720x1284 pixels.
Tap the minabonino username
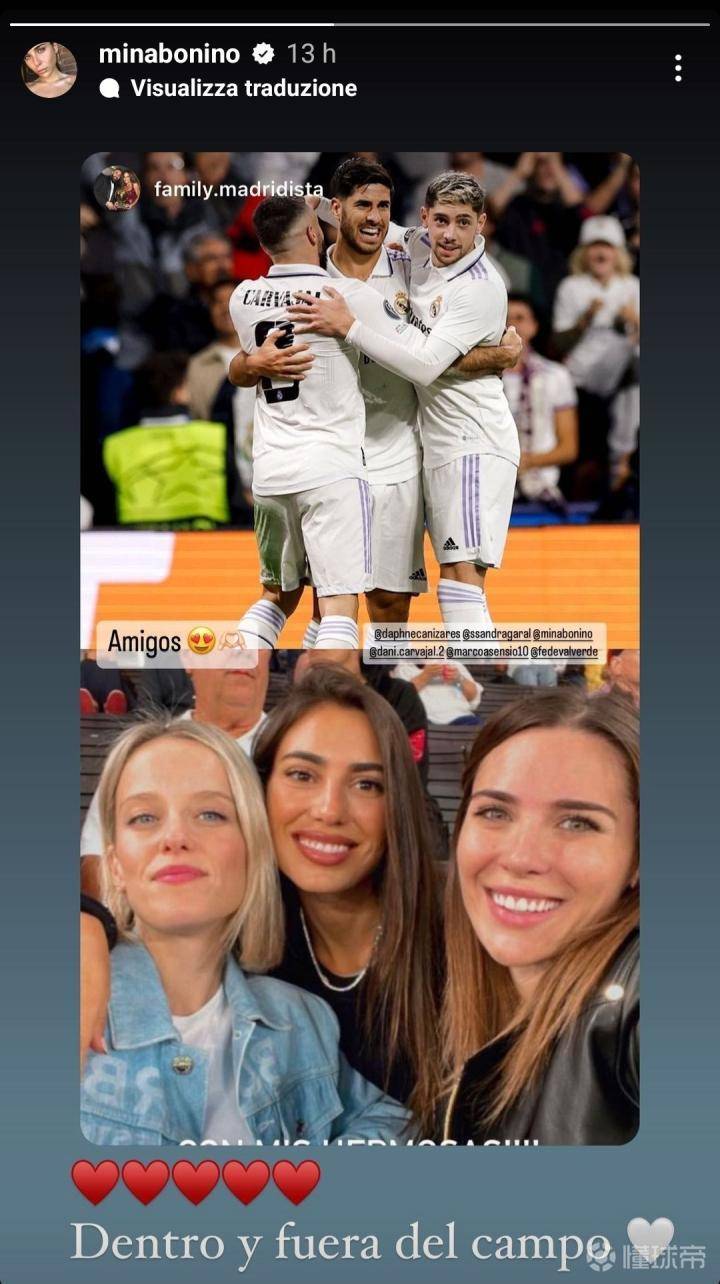point(171,54)
